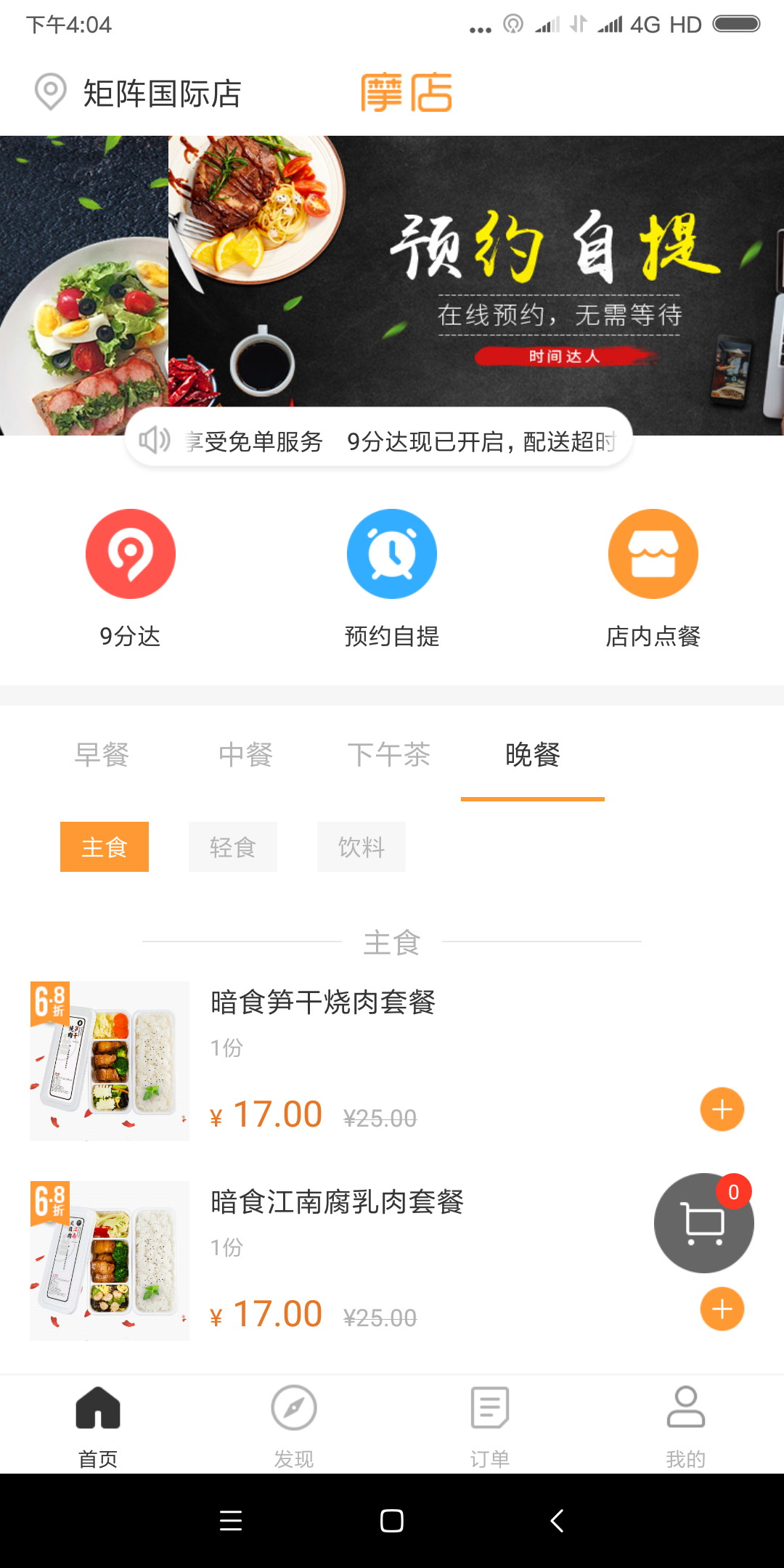This screenshot has height=1568, width=784.
Task: Switch to the 早餐 tab
Action: point(102,755)
